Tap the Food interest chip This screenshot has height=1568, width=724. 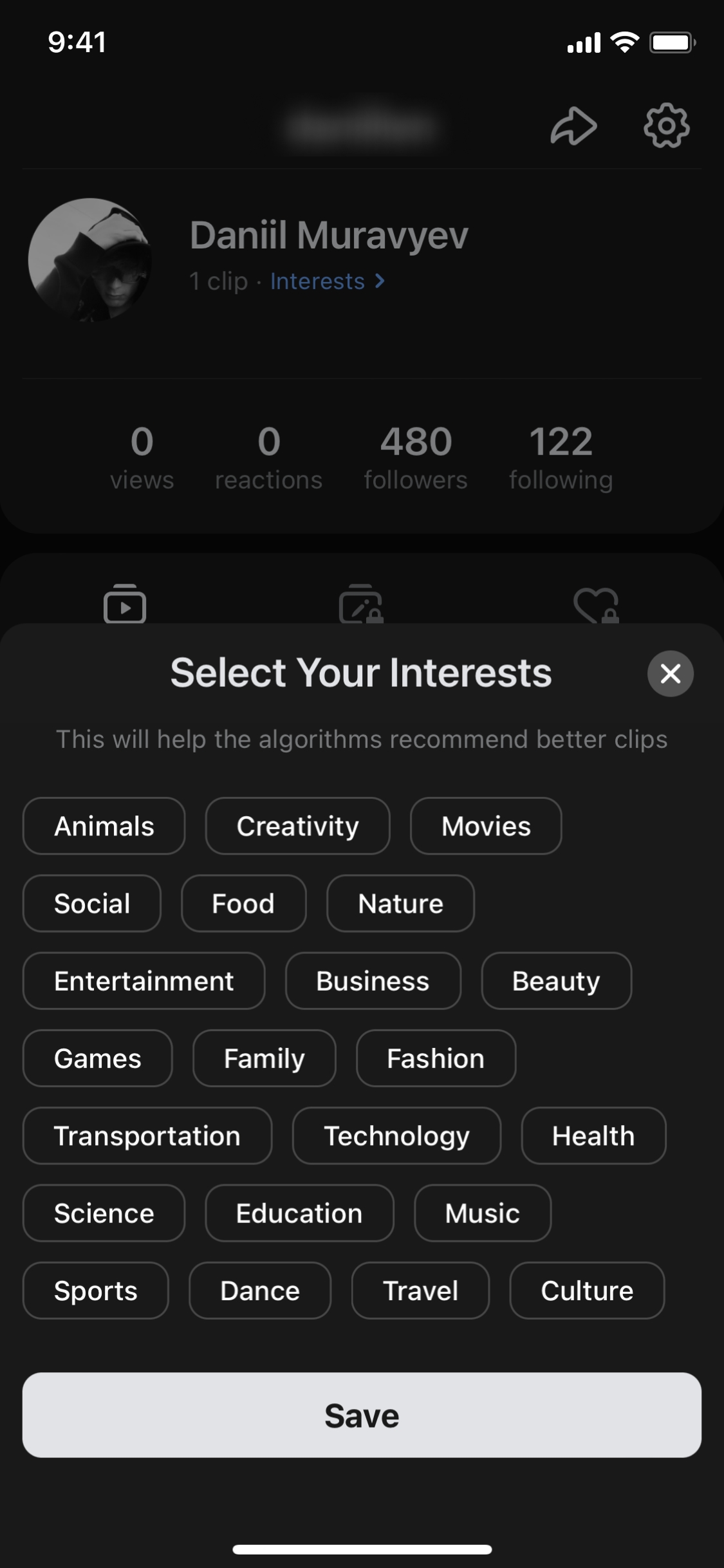click(243, 903)
